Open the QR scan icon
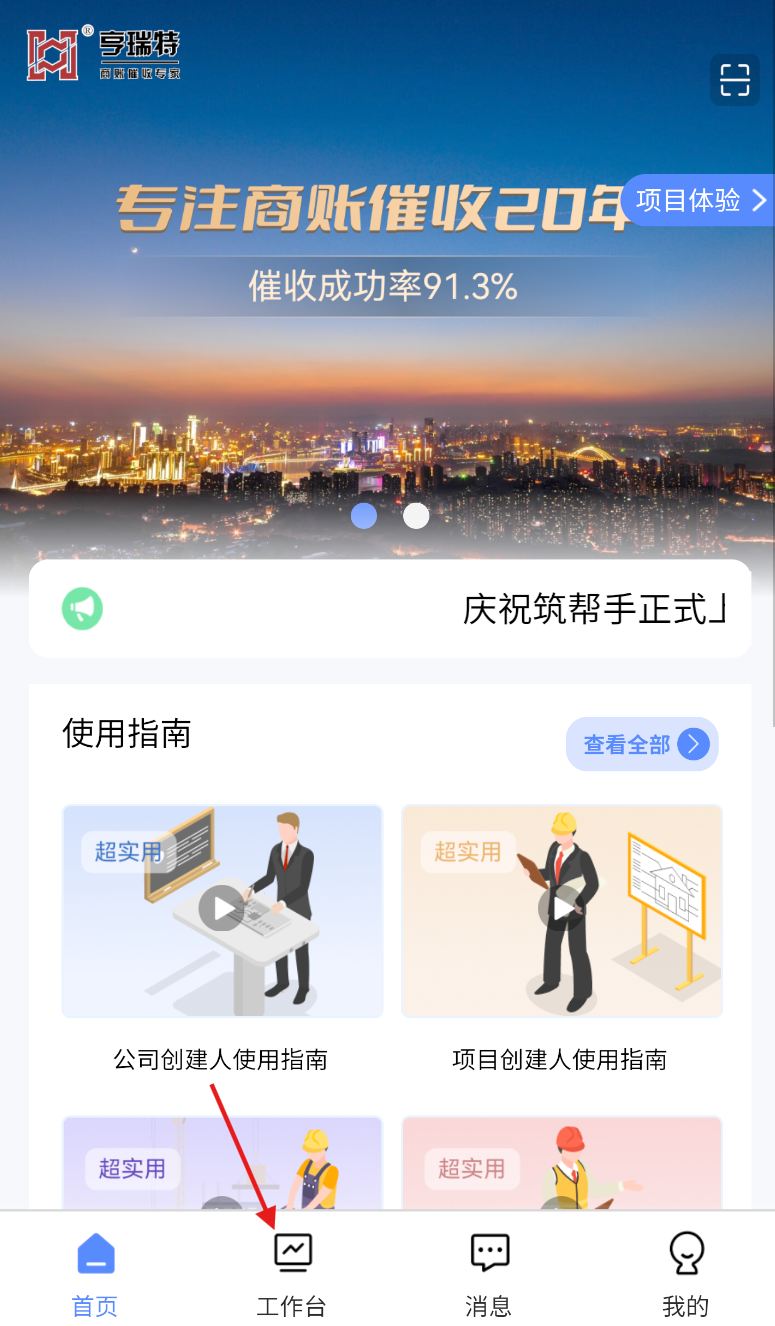This screenshot has height=1326, width=775. click(x=735, y=80)
